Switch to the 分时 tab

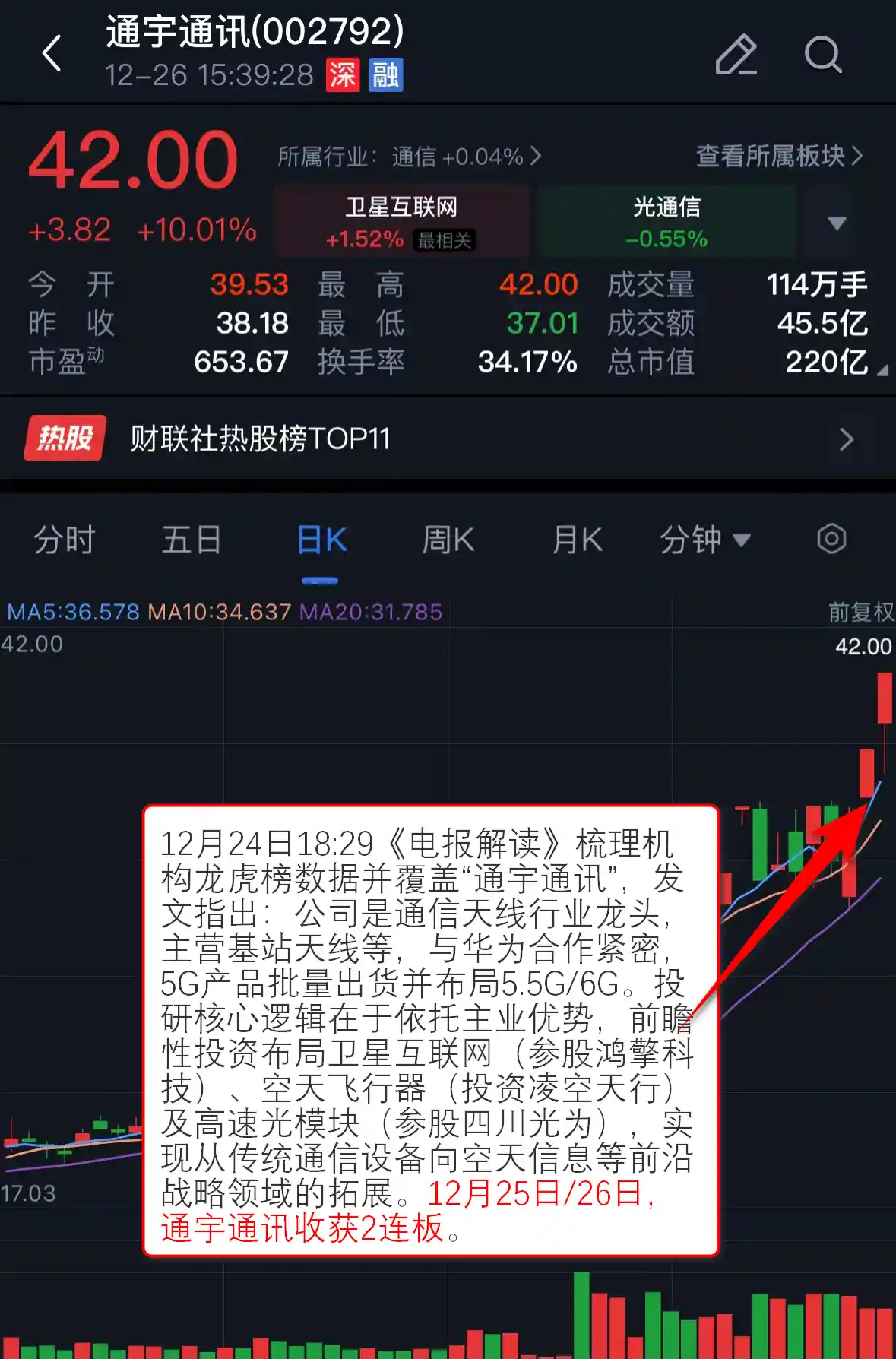tap(63, 539)
